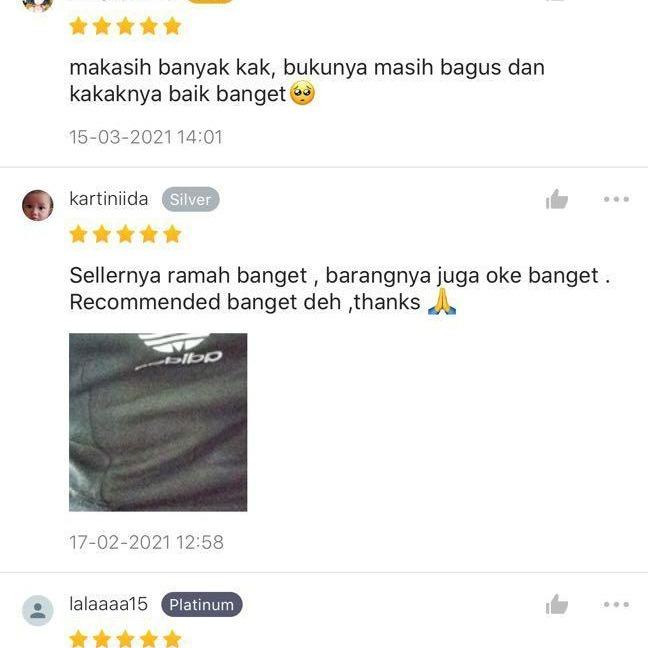This screenshot has height=648, width=648.
Task: View lalaaaa15's profile avatar
Action: coord(38,610)
